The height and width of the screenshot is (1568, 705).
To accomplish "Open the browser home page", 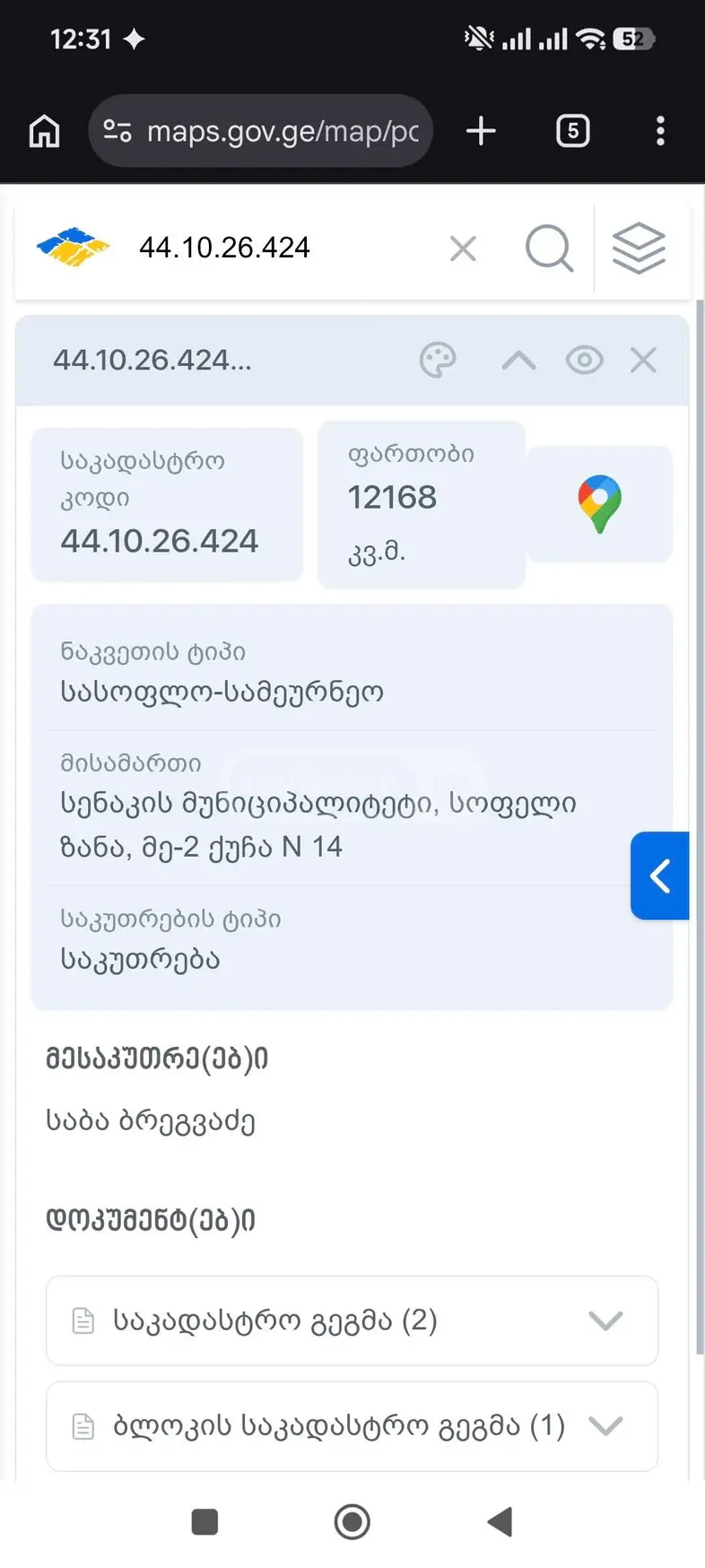I will point(44,131).
